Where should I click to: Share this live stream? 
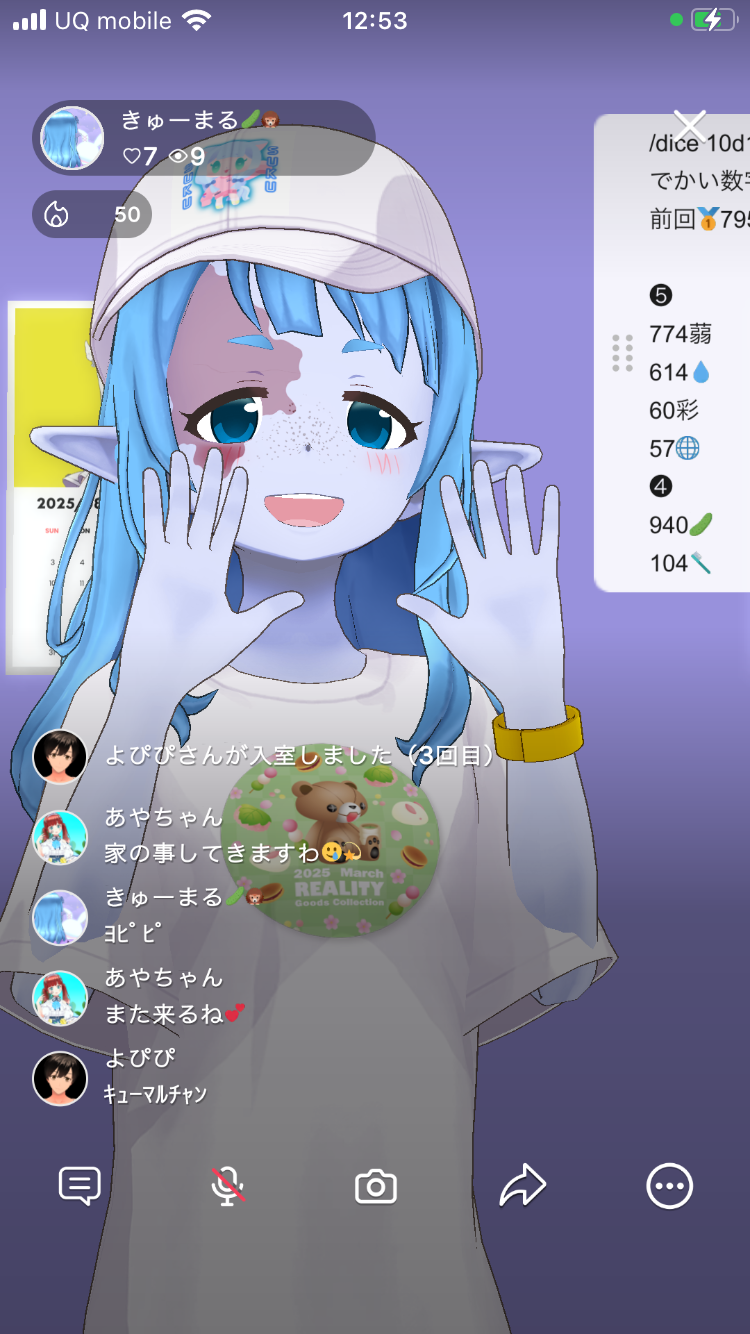point(522,1187)
